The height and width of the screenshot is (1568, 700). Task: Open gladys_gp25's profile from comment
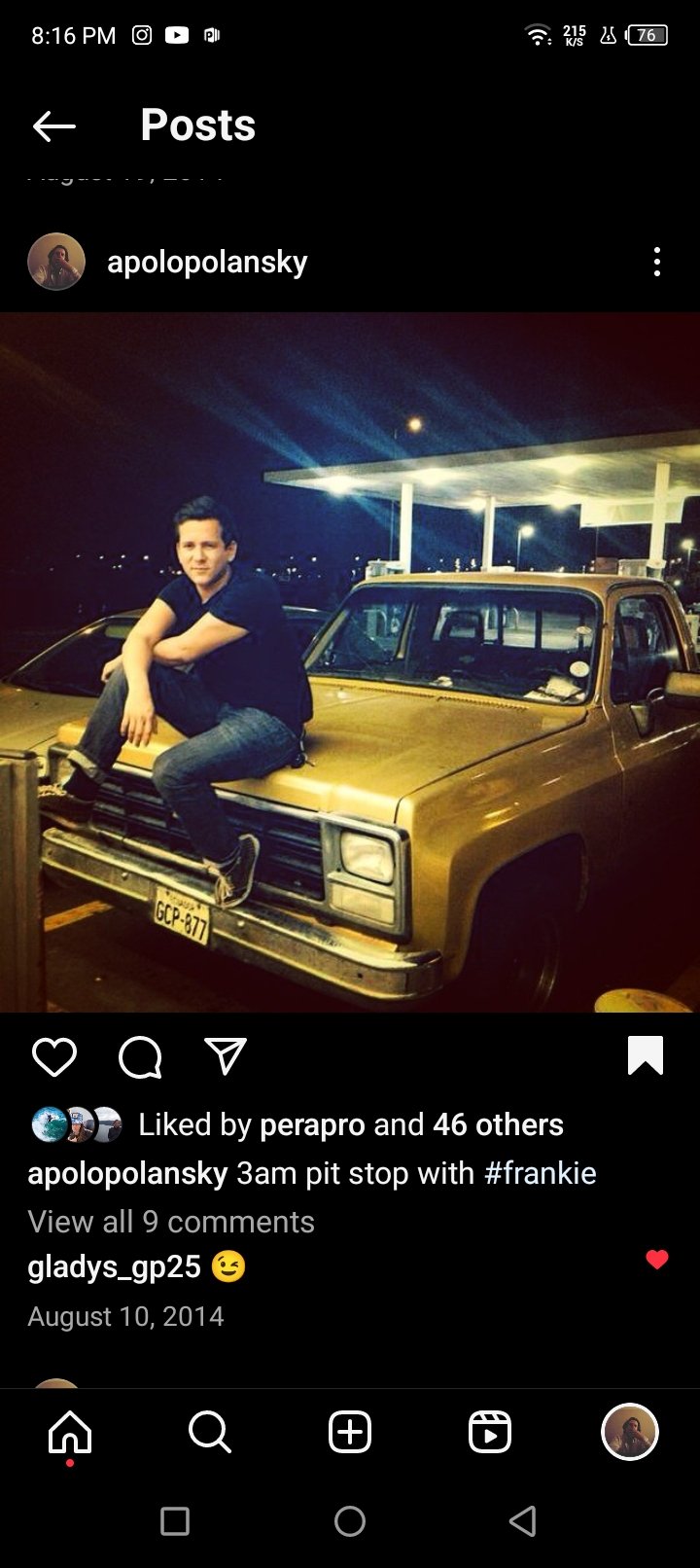pos(114,1266)
